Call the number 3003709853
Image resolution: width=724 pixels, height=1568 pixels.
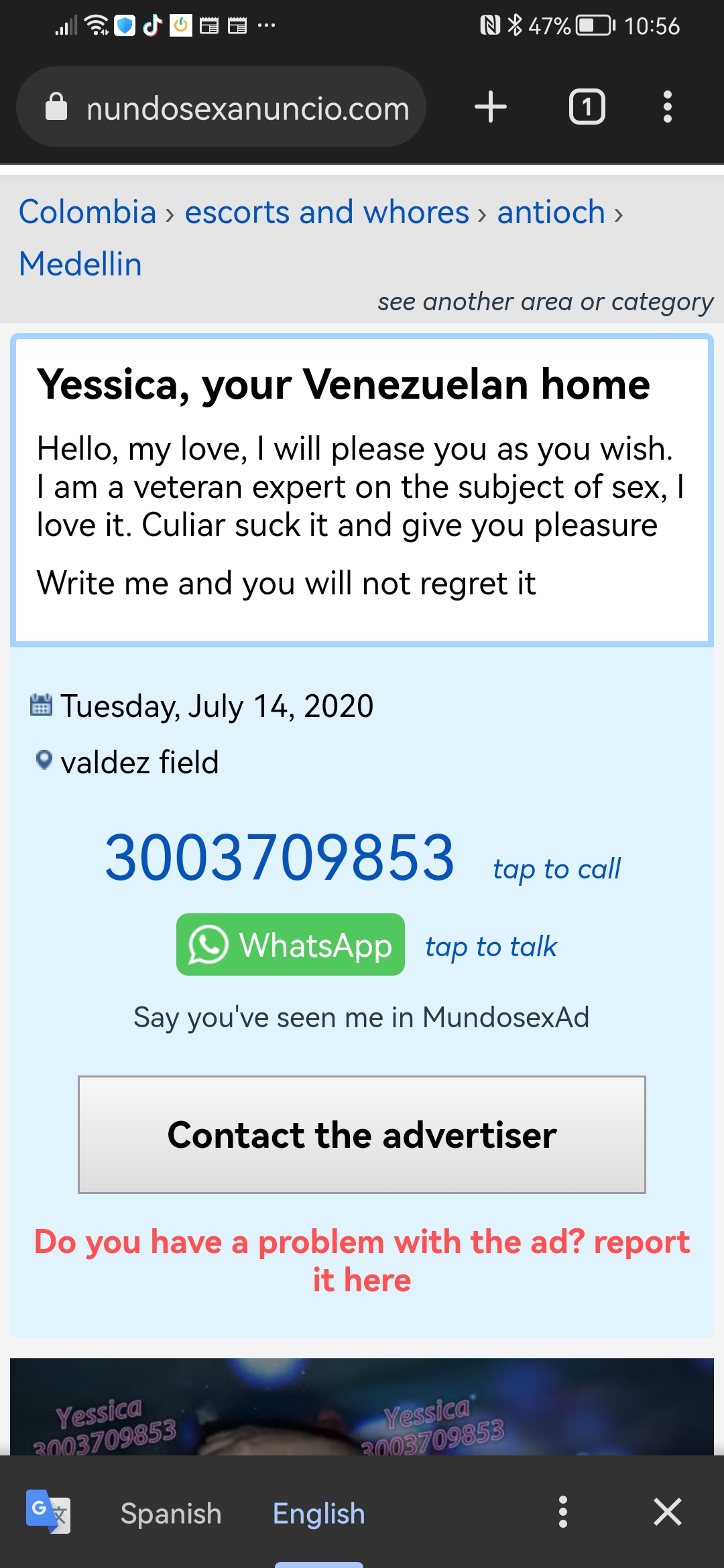(280, 858)
